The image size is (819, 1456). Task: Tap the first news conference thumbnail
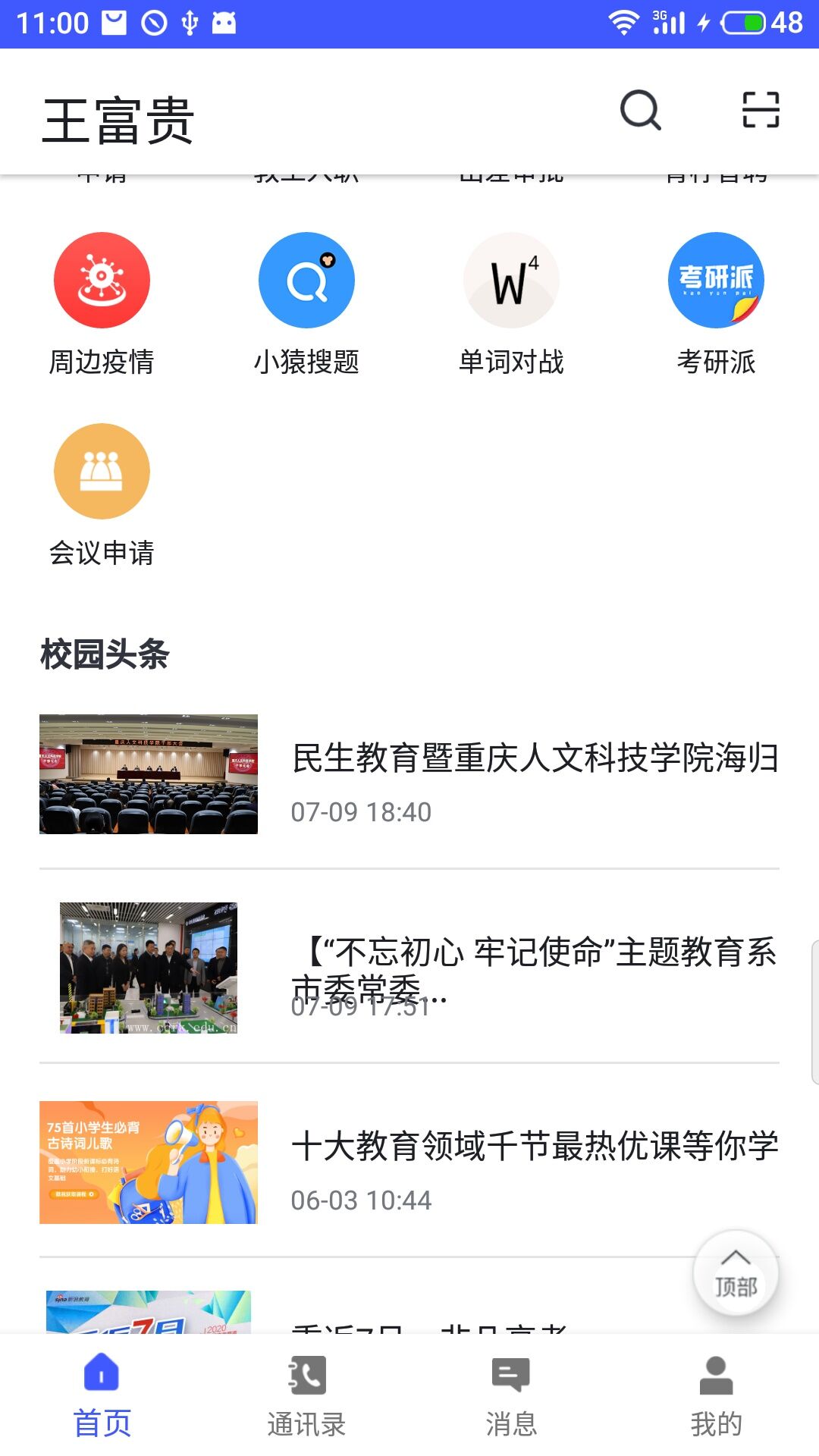149,773
